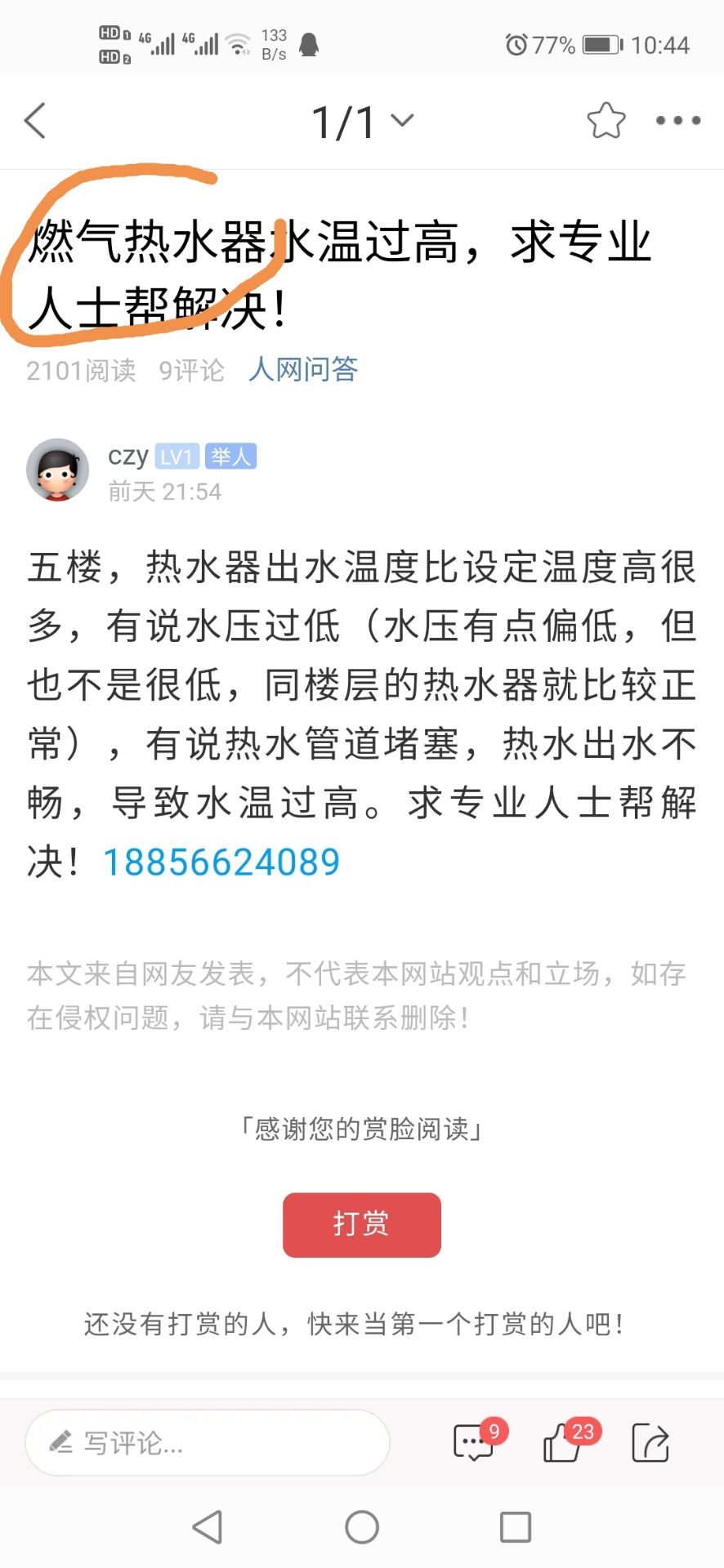Share this post
This screenshot has width=724, height=1568.
[x=650, y=1442]
